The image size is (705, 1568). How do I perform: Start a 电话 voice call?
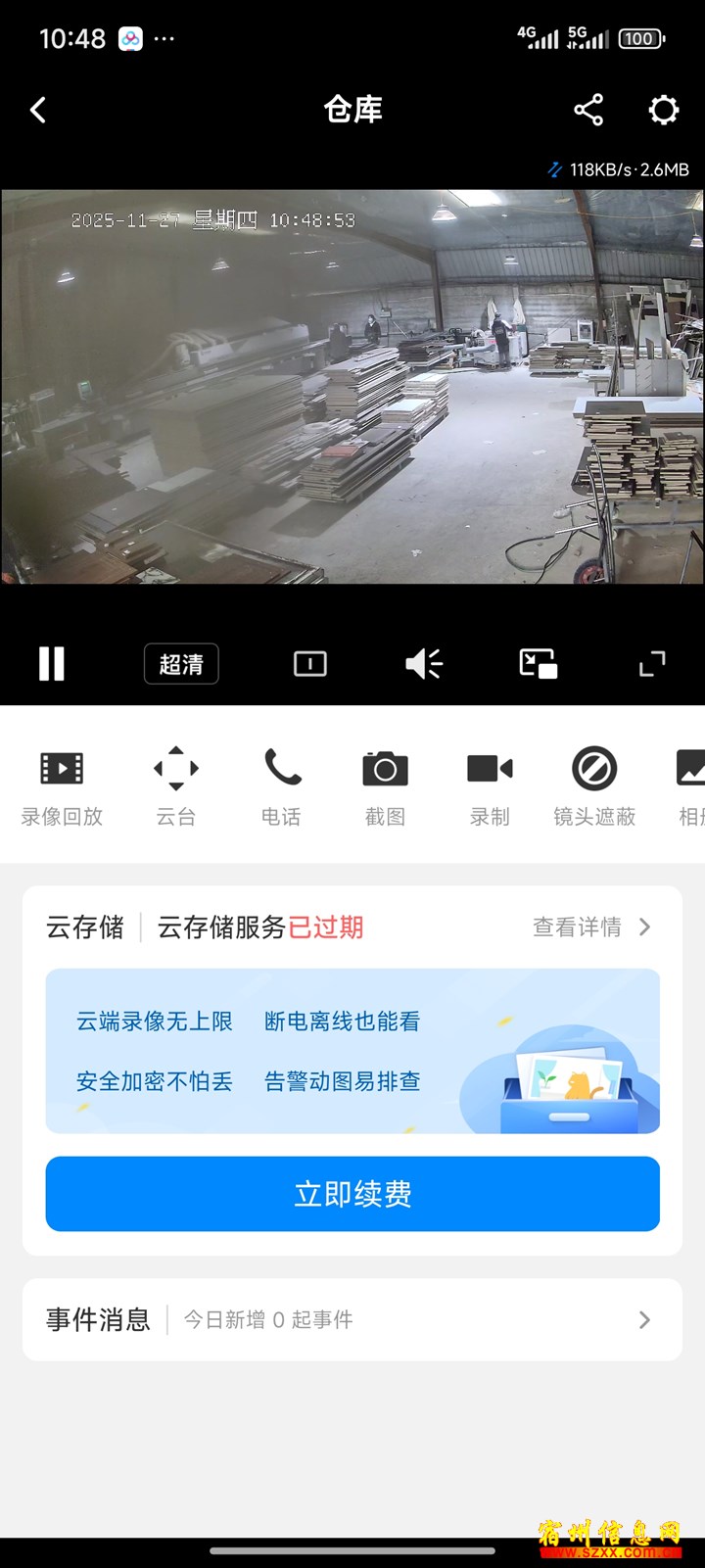(282, 785)
